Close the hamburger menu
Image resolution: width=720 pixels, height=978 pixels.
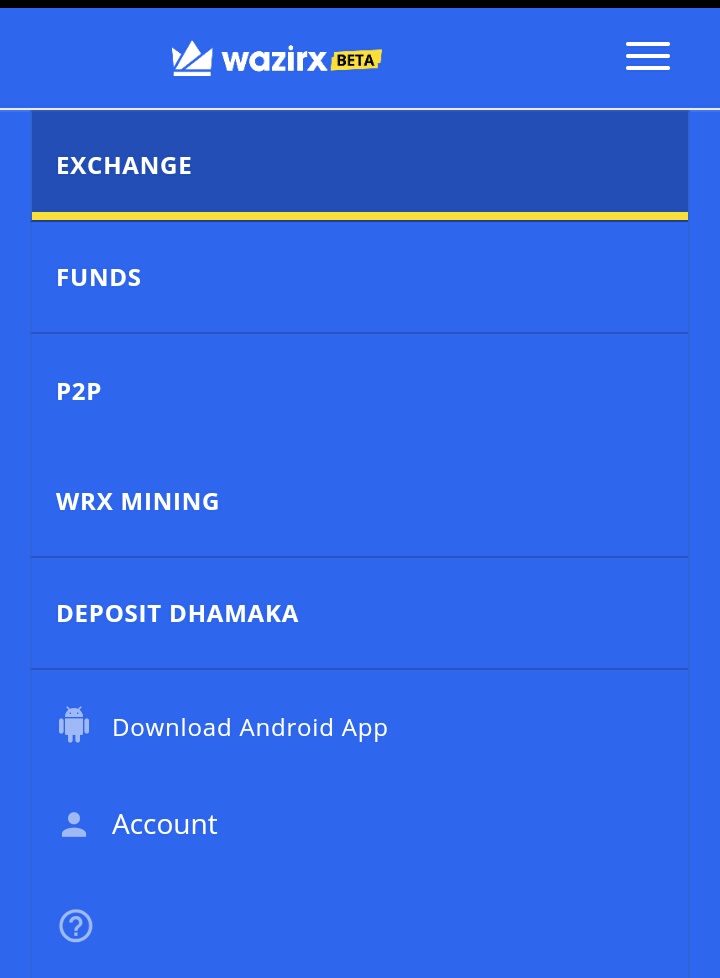[x=647, y=56]
